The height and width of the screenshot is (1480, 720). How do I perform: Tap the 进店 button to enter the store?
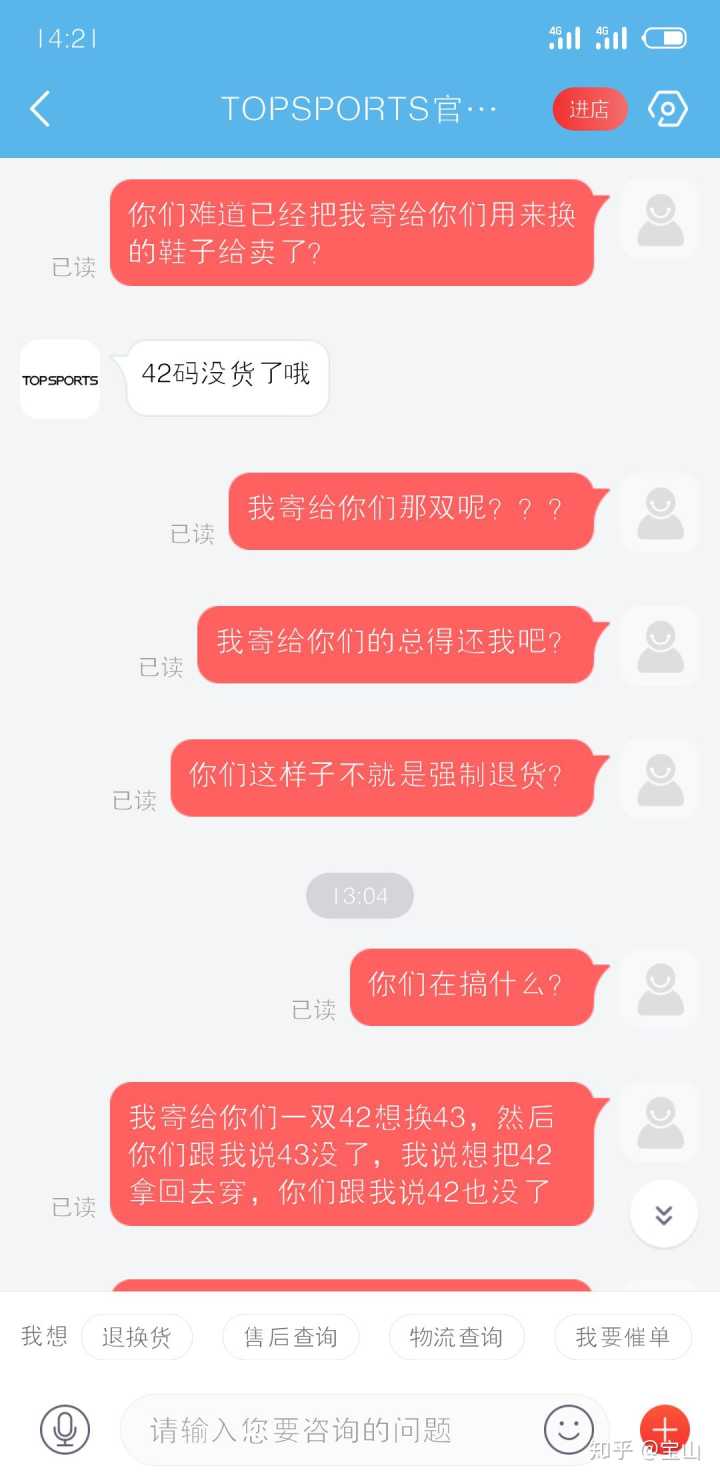pyautogui.click(x=589, y=109)
